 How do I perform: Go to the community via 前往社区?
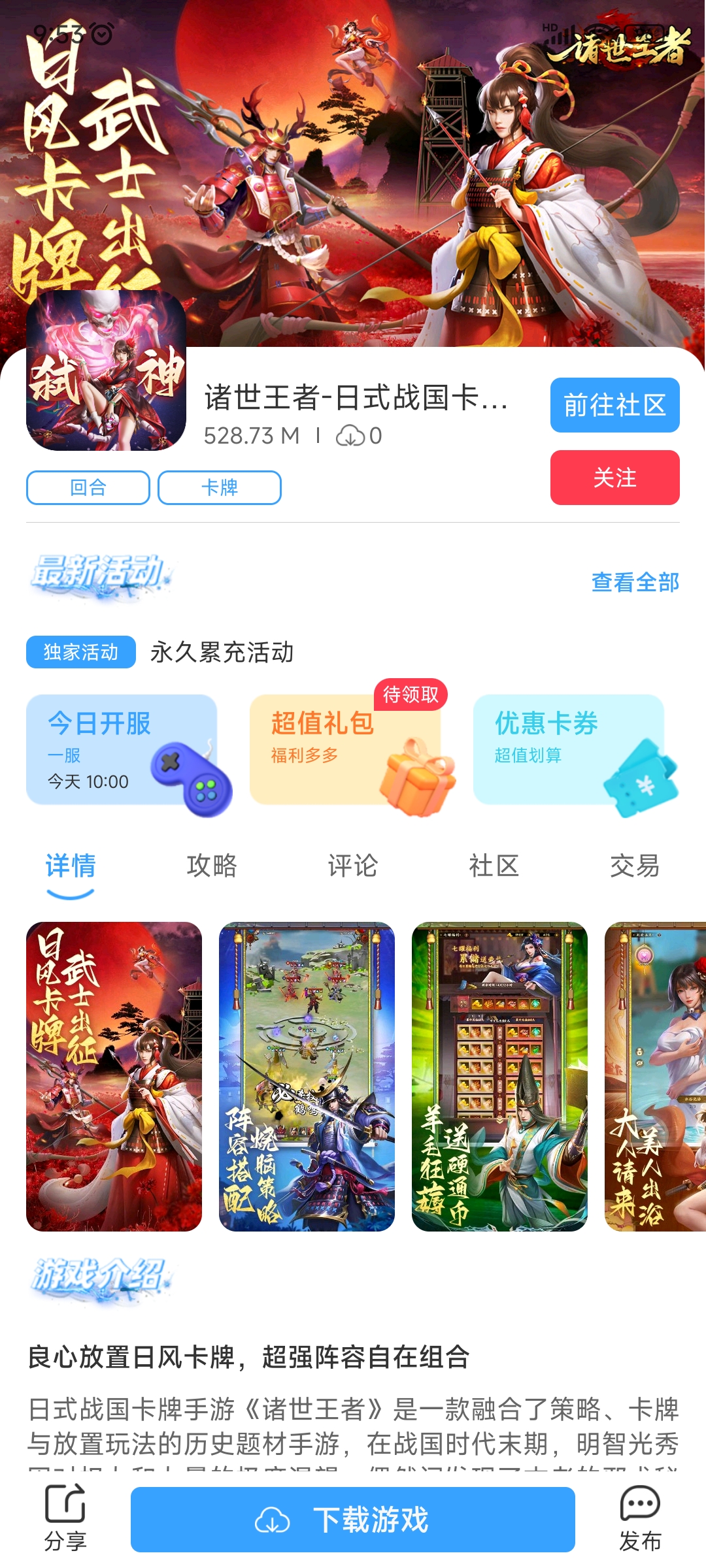click(614, 405)
